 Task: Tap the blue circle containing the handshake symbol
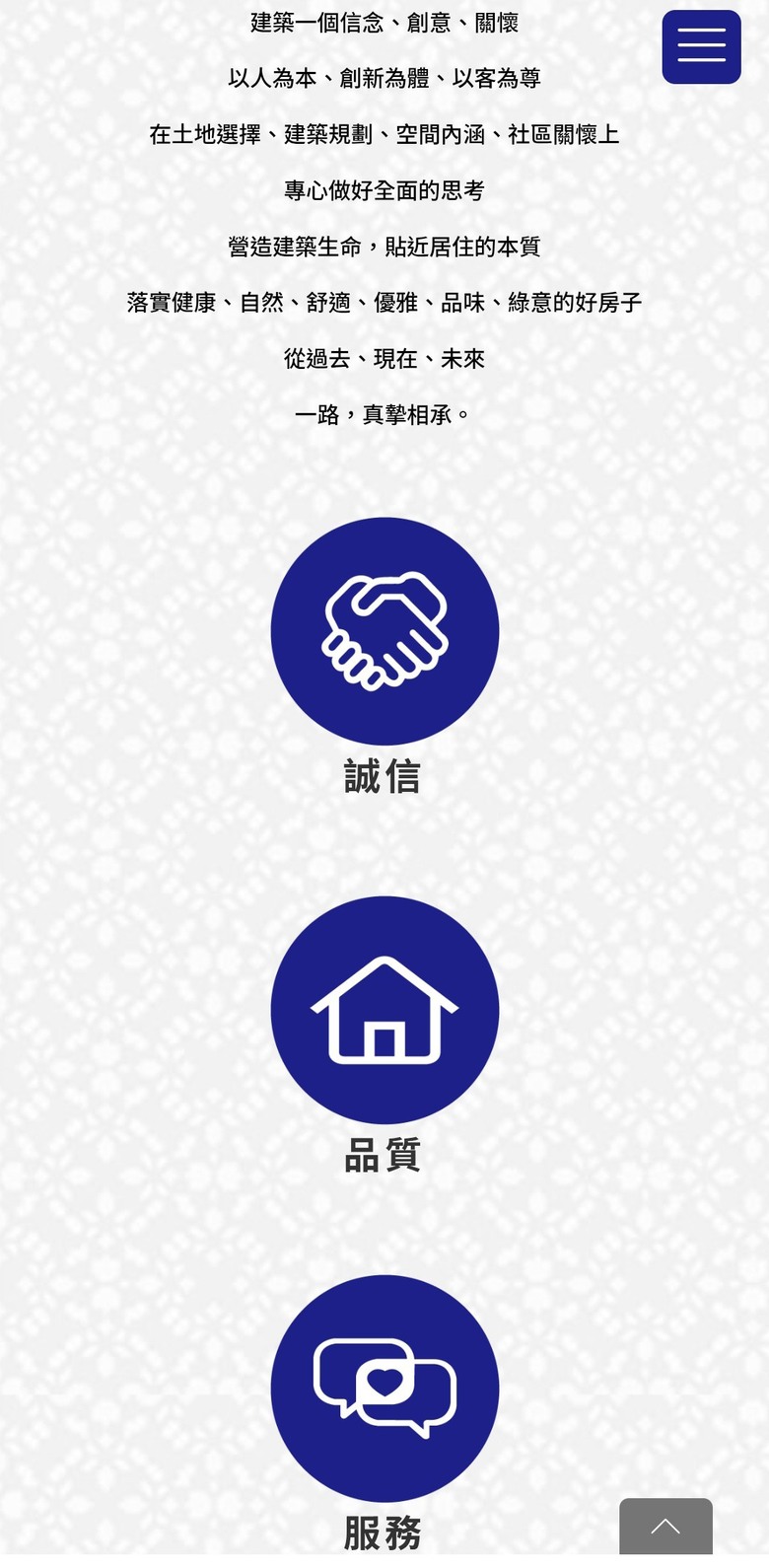click(x=384, y=631)
